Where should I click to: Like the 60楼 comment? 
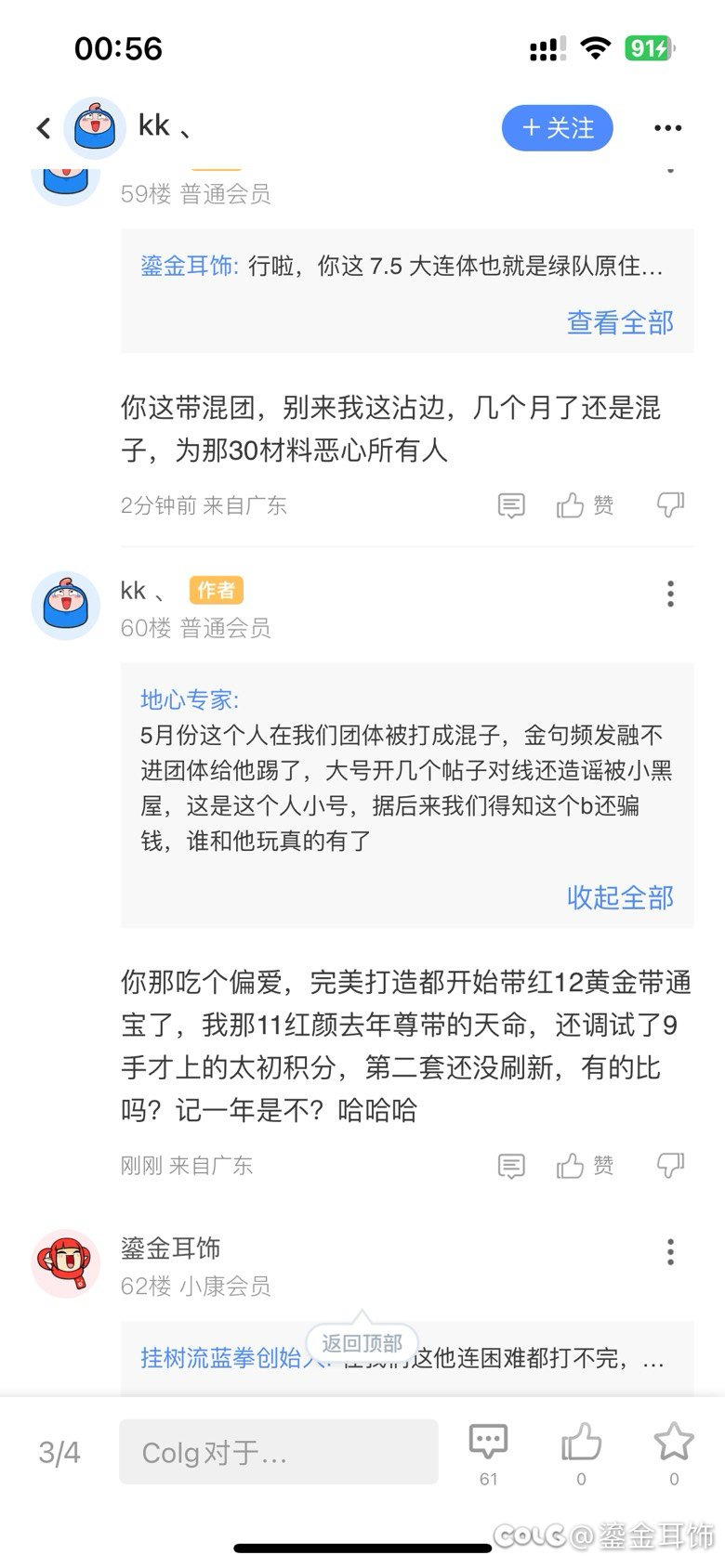pyautogui.click(x=586, y=1165)
